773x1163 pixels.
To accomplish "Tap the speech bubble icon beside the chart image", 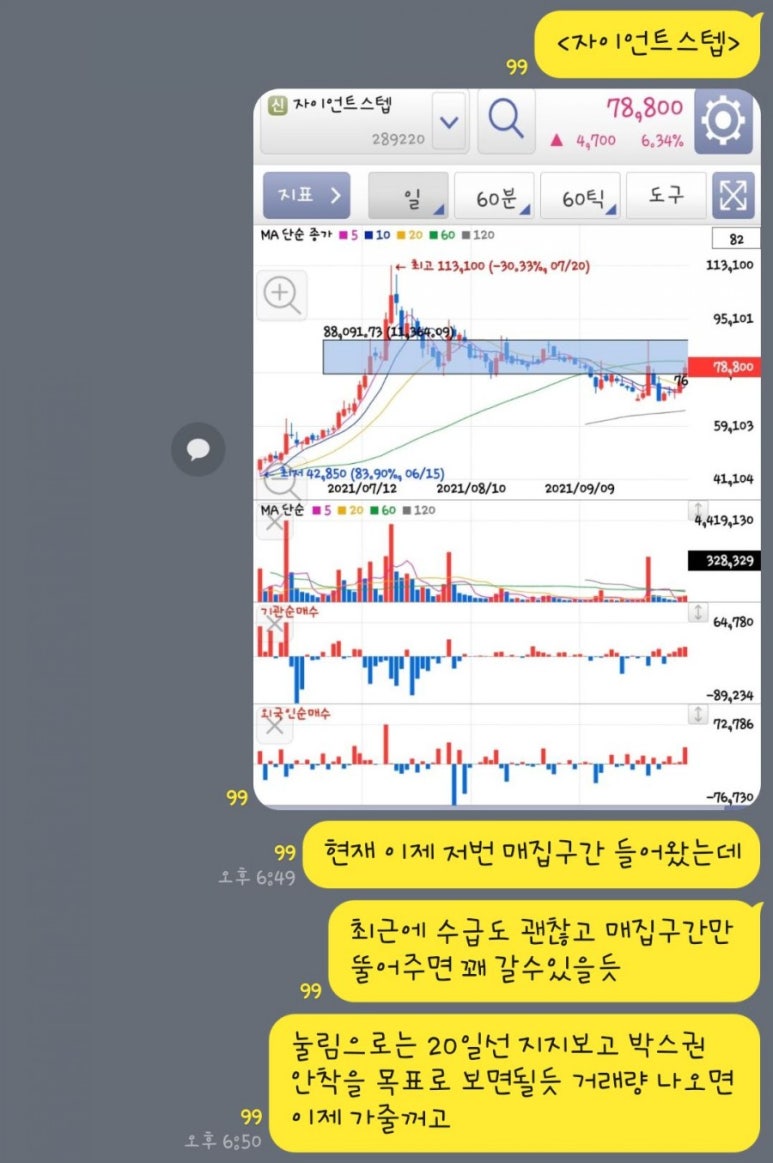I will click(x=198, y=449).
